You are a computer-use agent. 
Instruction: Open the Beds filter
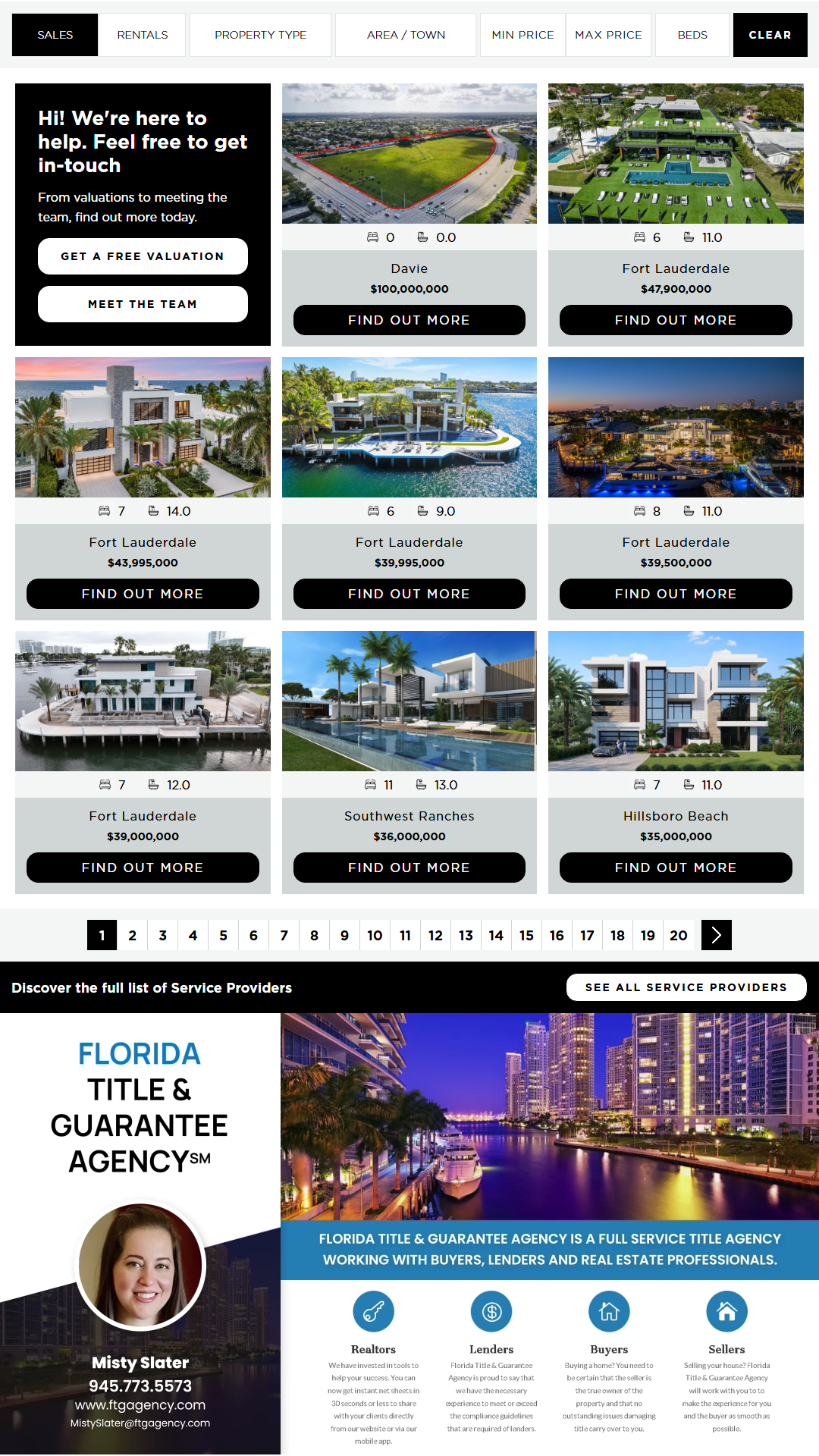coord(692,35)
